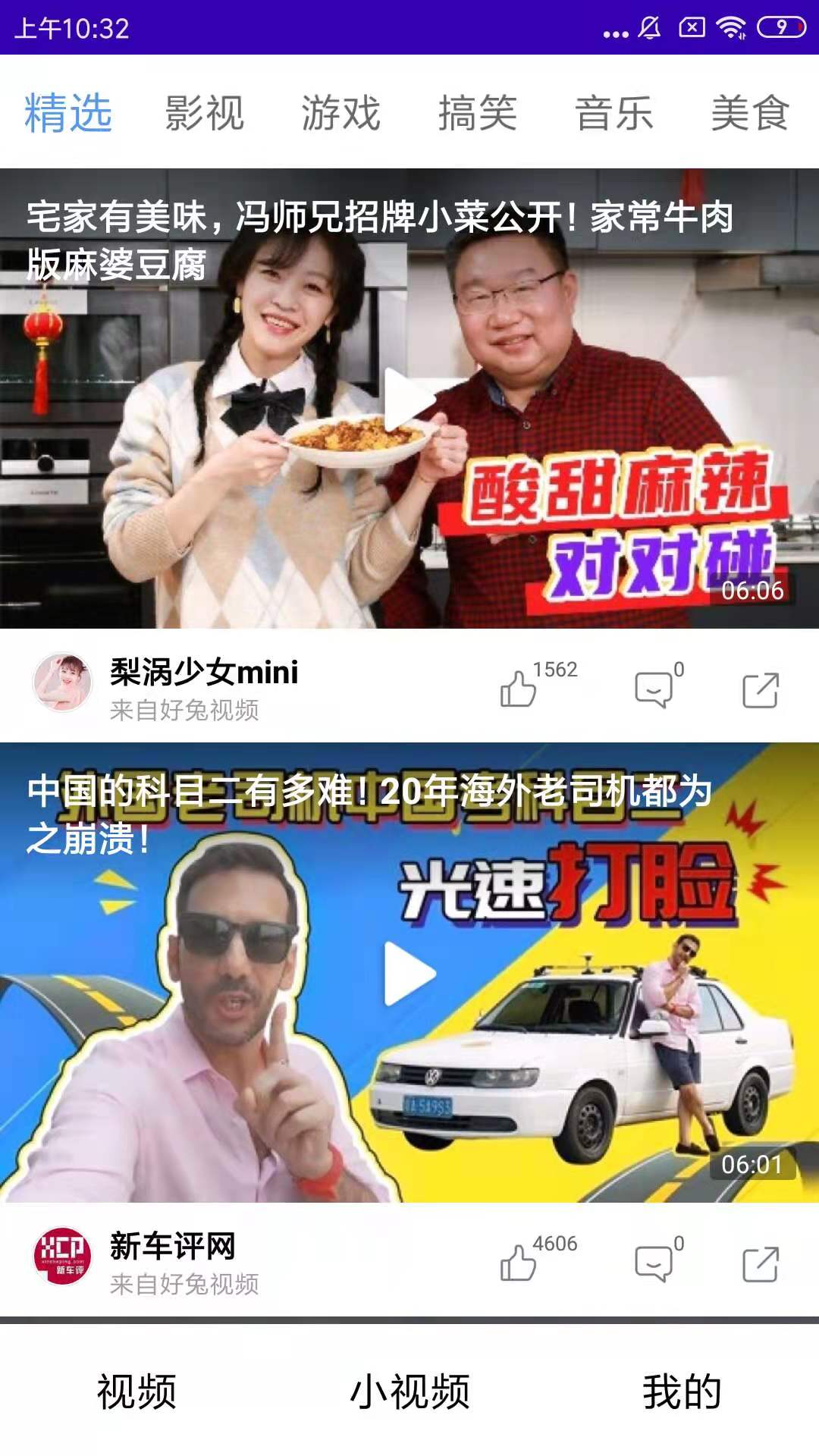Image resolution: width=819 pixels, height=1456 pixels.
Task: Open the 音乐 tab
Action: [613, 114]
